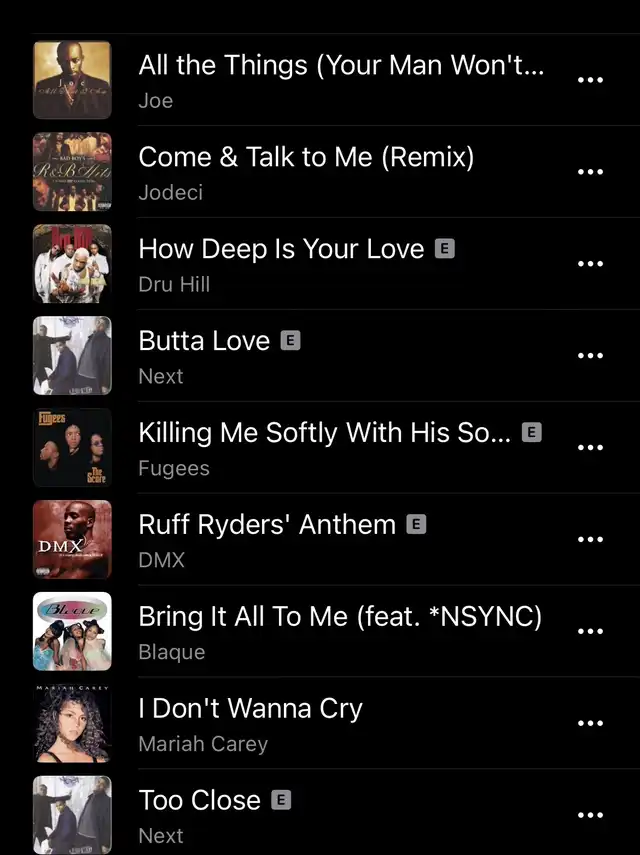The width and height of the screenshot is (640, 855).
Task: Play All the Things by Joe
Action: tap(340, 80)
